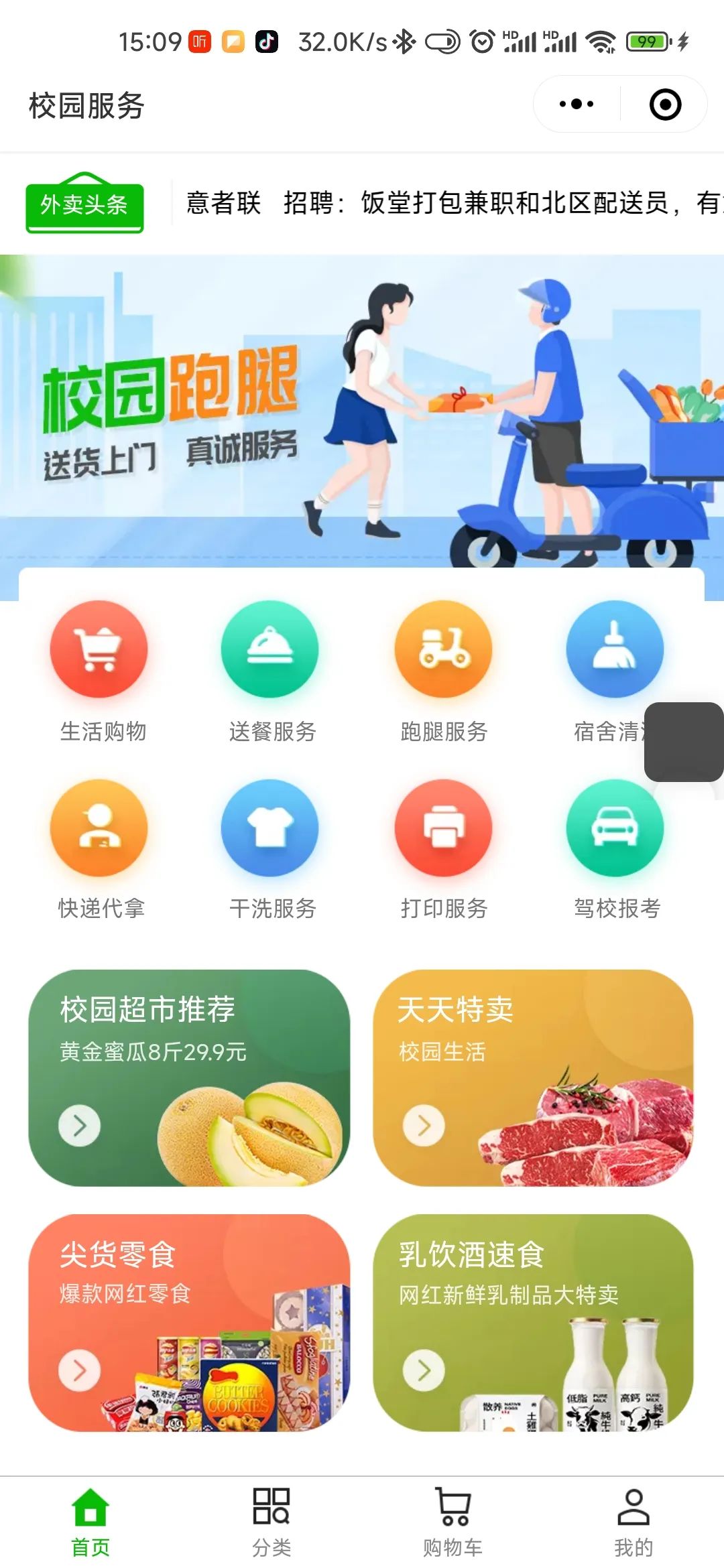Open the mini program overflow menu
Viewport: 724px width, 1568px height.
(x=576, y=105)
